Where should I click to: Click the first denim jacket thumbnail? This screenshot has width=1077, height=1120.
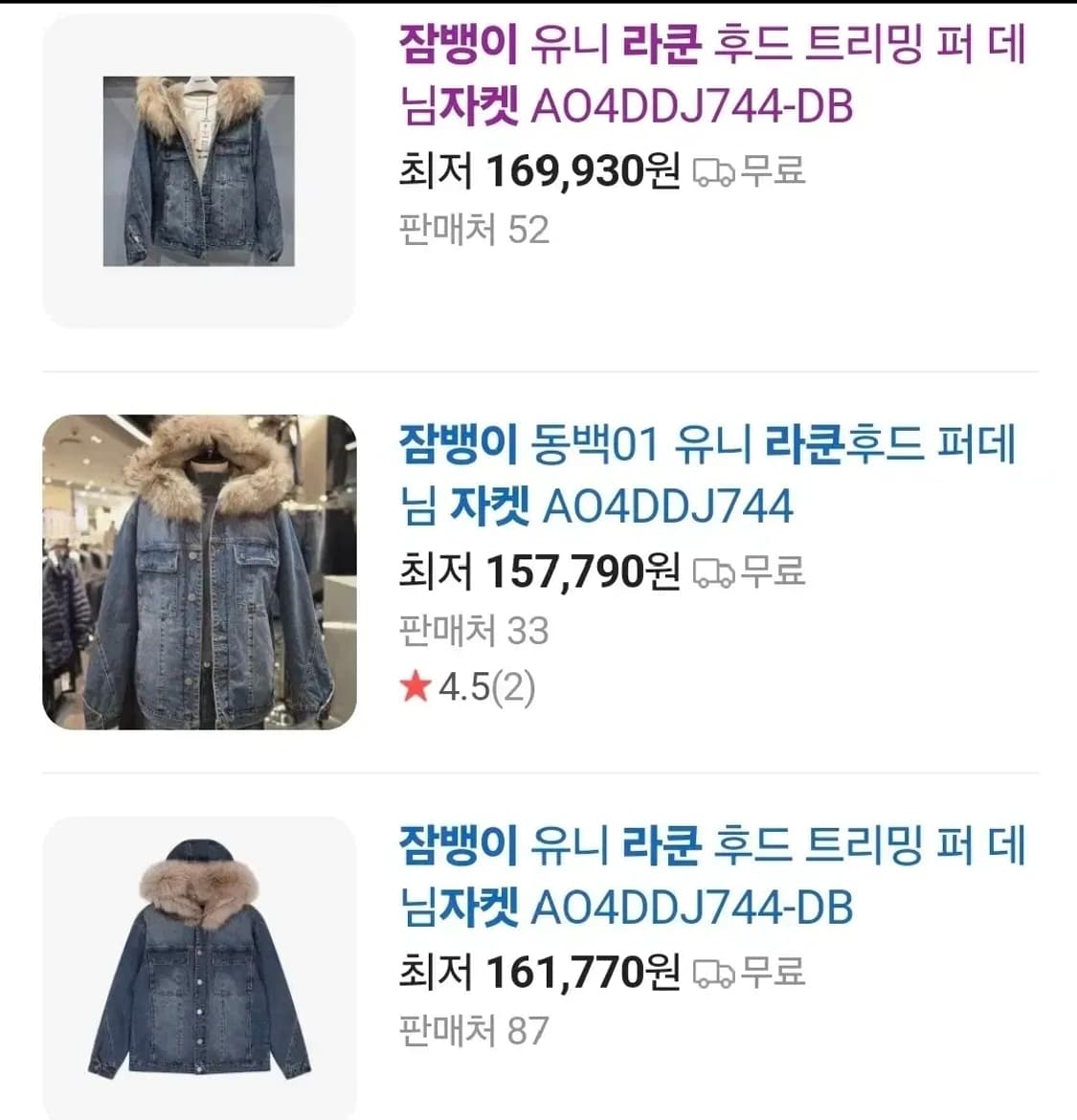pos(198,168)
